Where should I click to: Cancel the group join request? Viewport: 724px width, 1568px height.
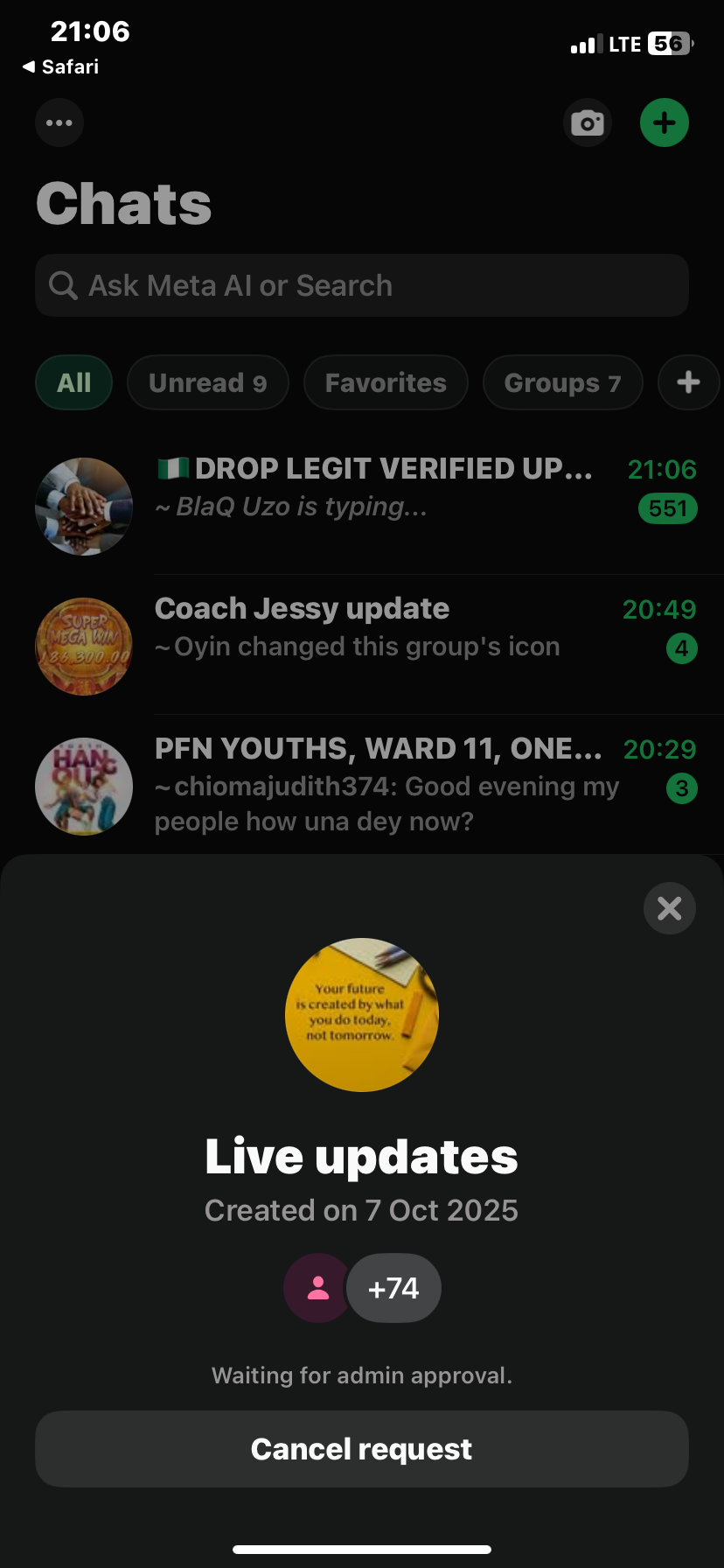click(x=361, y=1449)
